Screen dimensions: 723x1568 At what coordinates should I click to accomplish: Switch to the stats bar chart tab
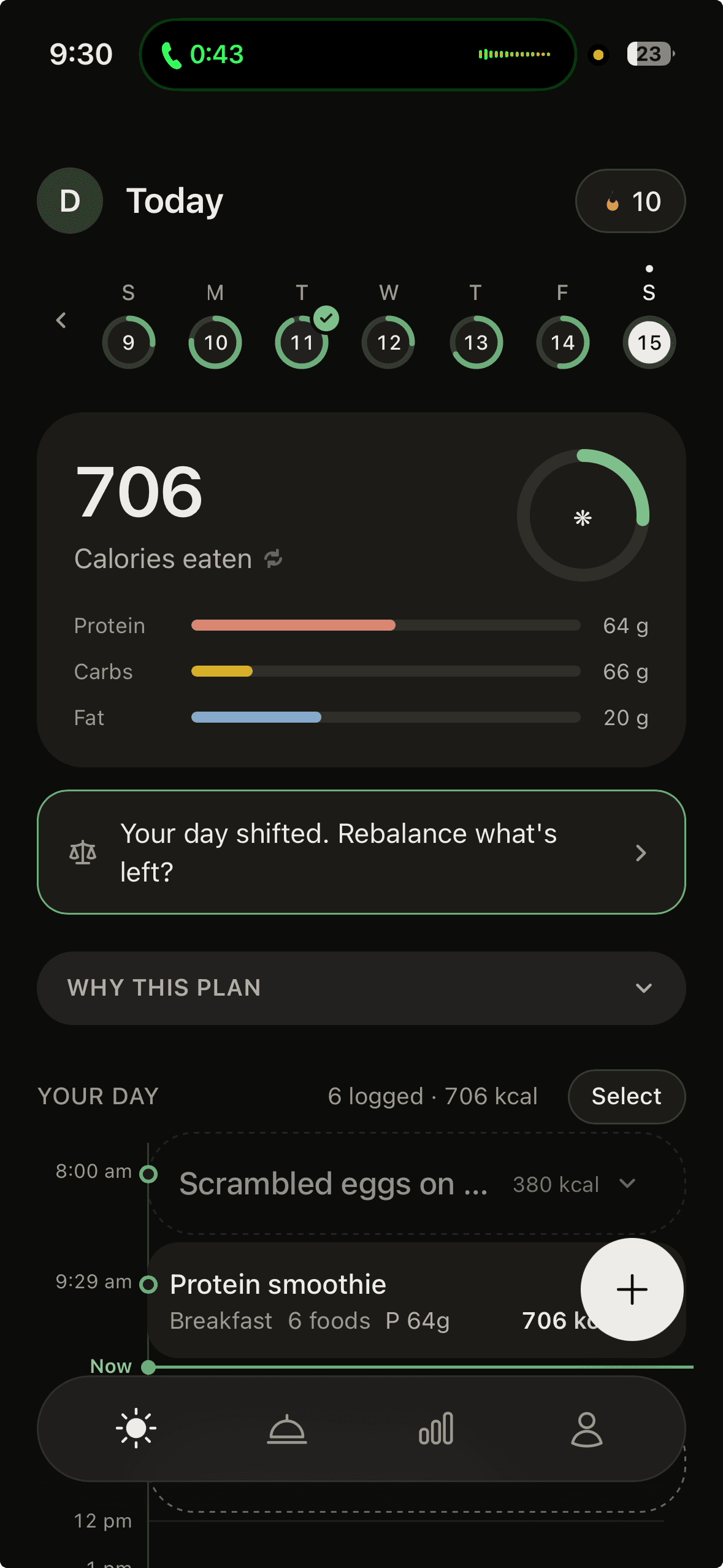[436, 1428]
